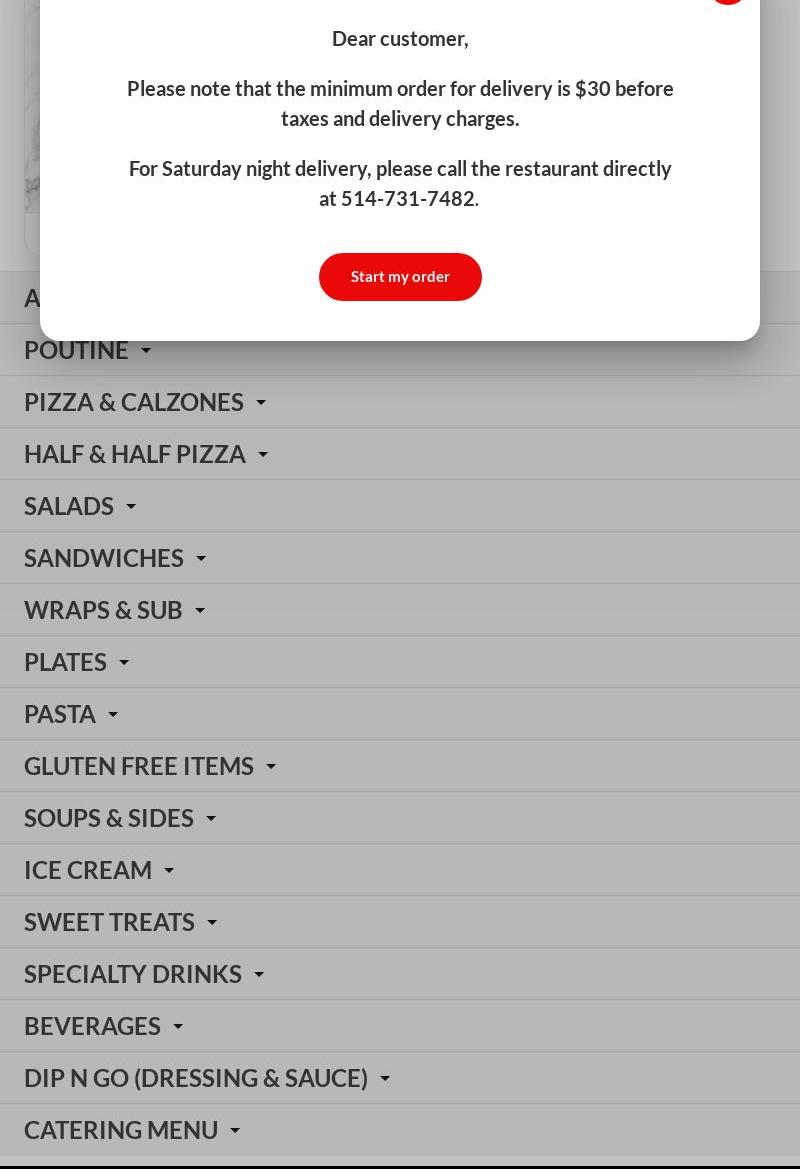
Task: Tap the Start my order button
Action: point(400,277)
